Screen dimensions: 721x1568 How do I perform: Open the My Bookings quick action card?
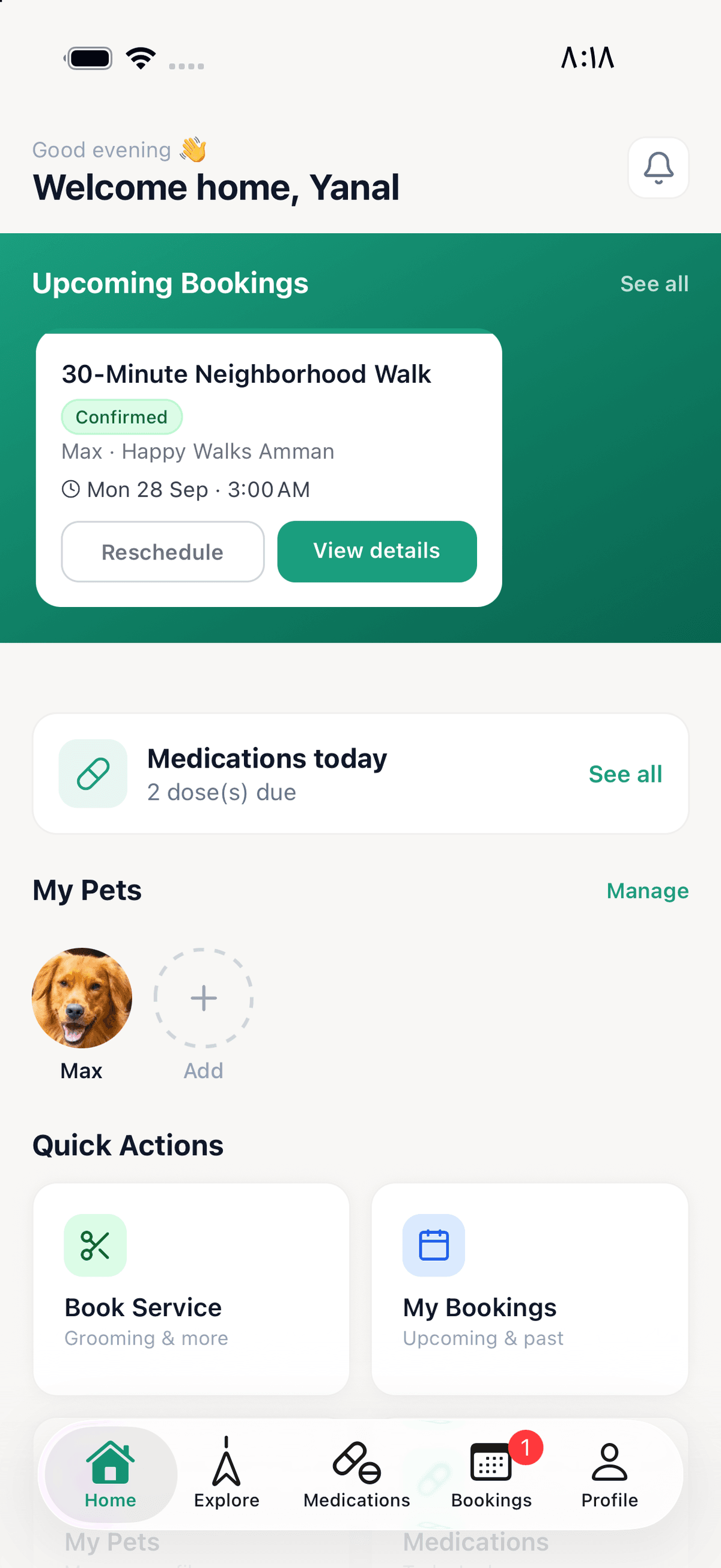point(529,1289)
